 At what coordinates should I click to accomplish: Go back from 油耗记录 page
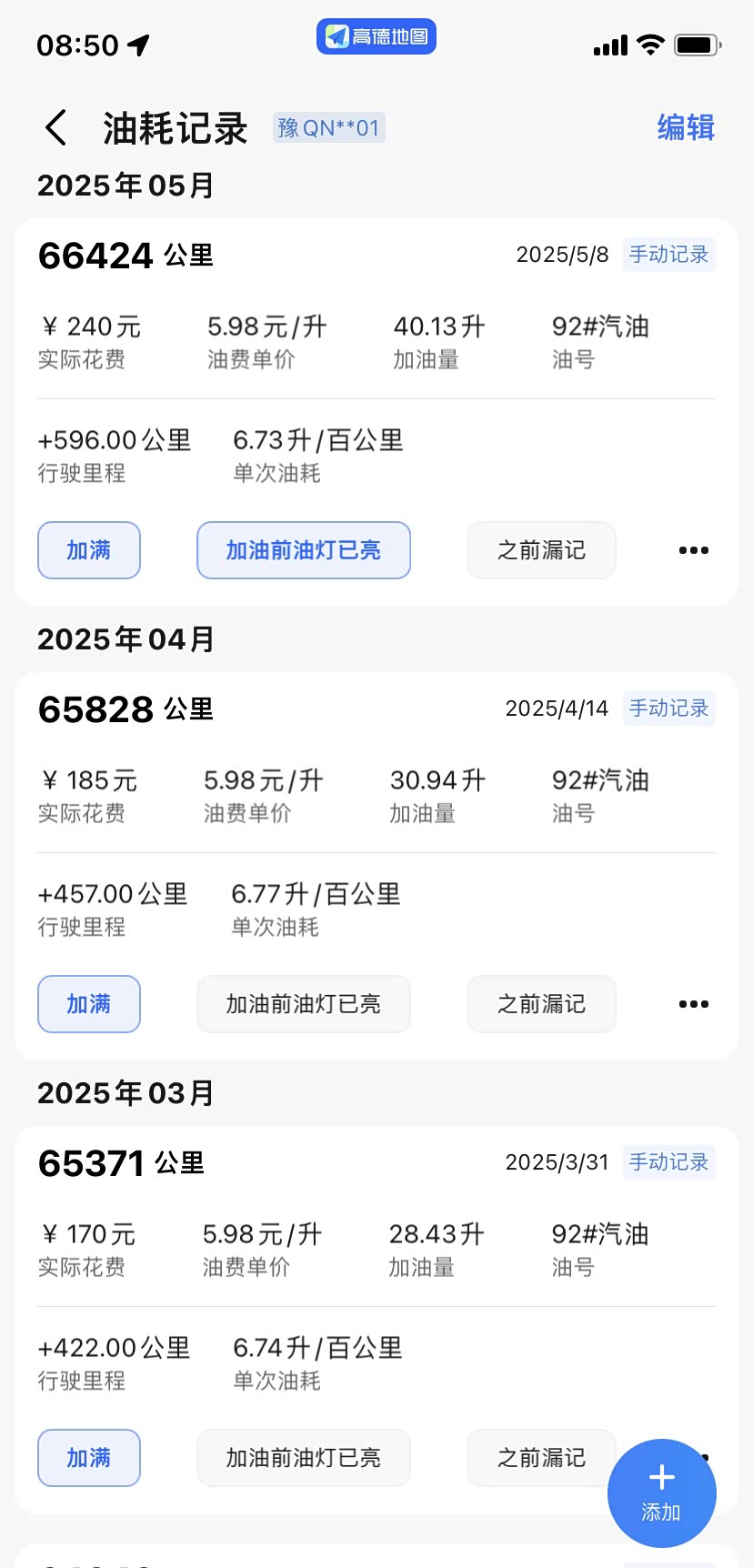click(x=55, y=128)
